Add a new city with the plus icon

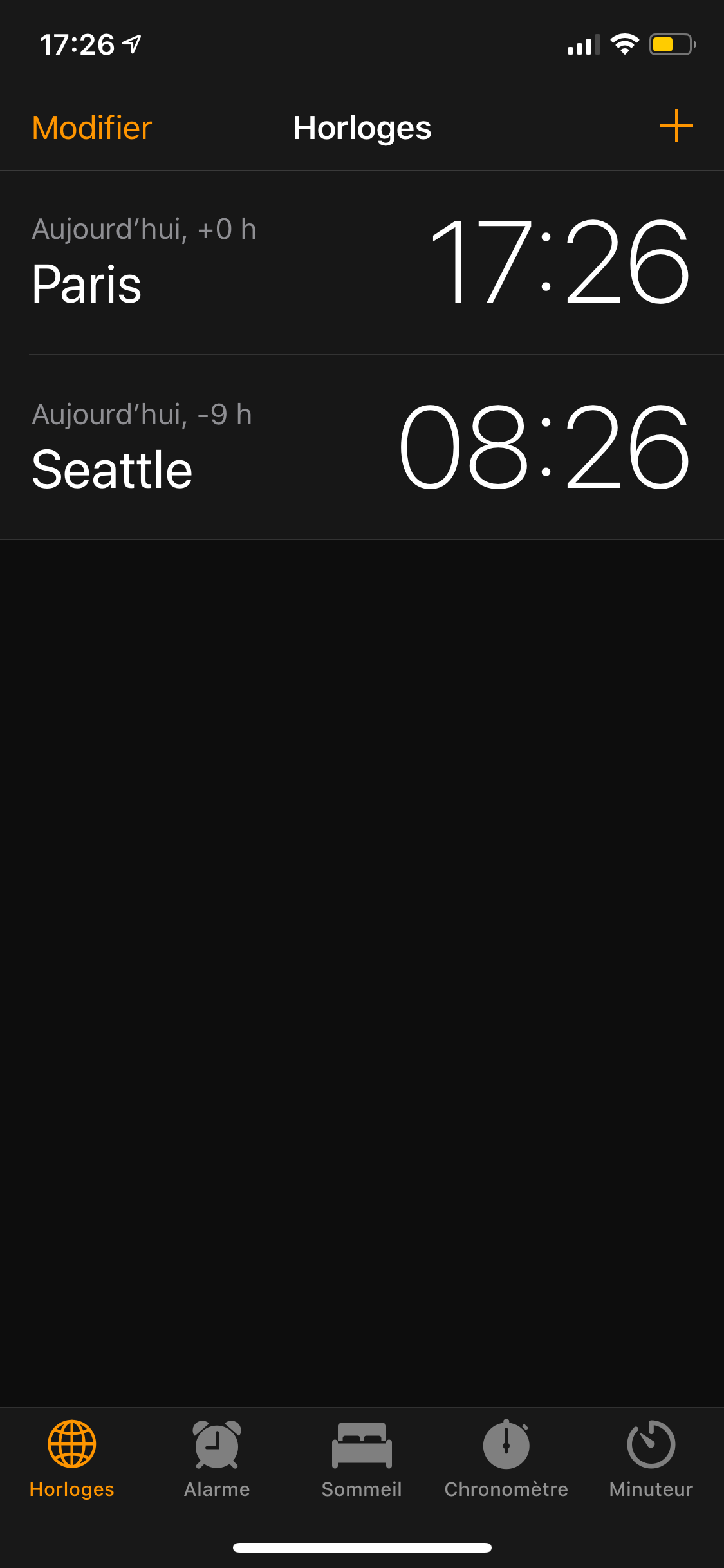676,126
